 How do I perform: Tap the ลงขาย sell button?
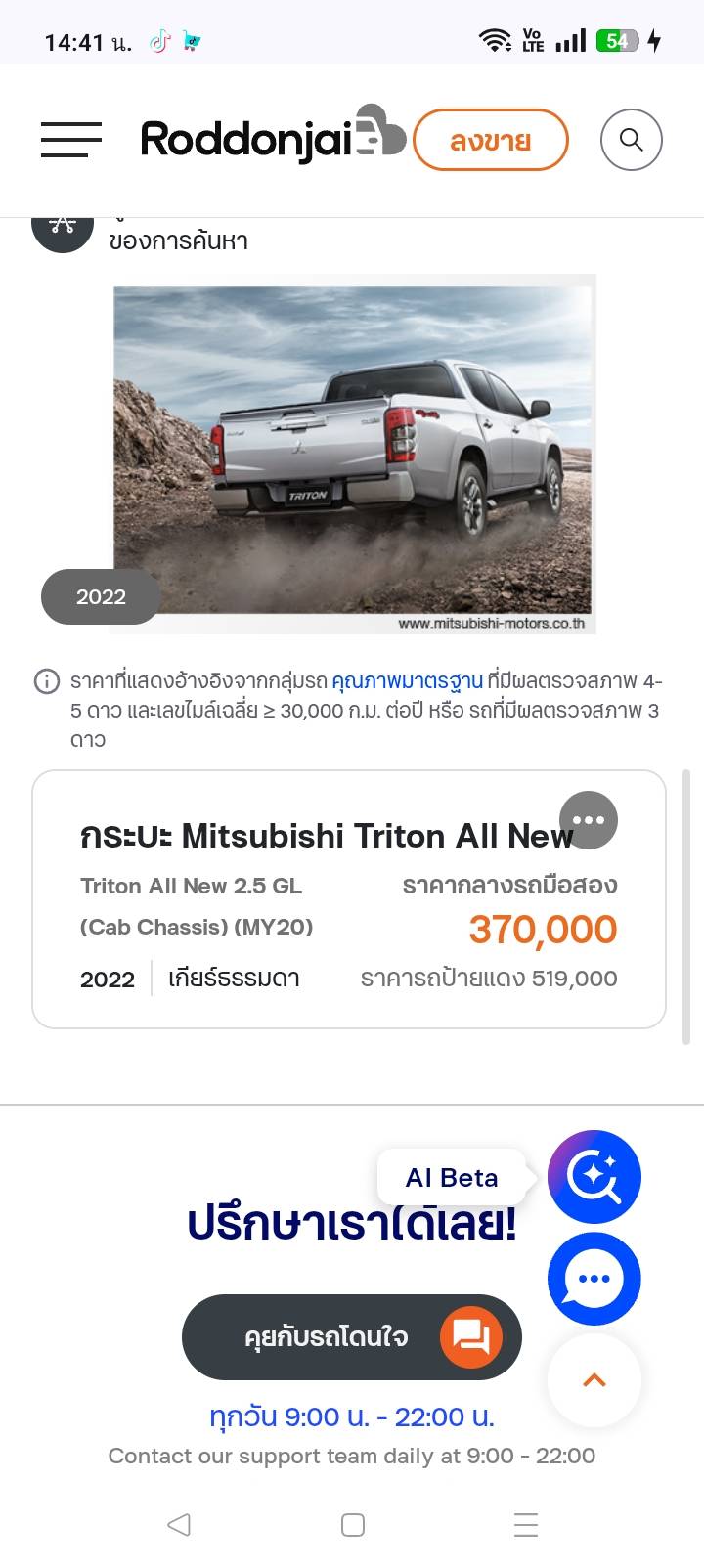pos(490,140)
